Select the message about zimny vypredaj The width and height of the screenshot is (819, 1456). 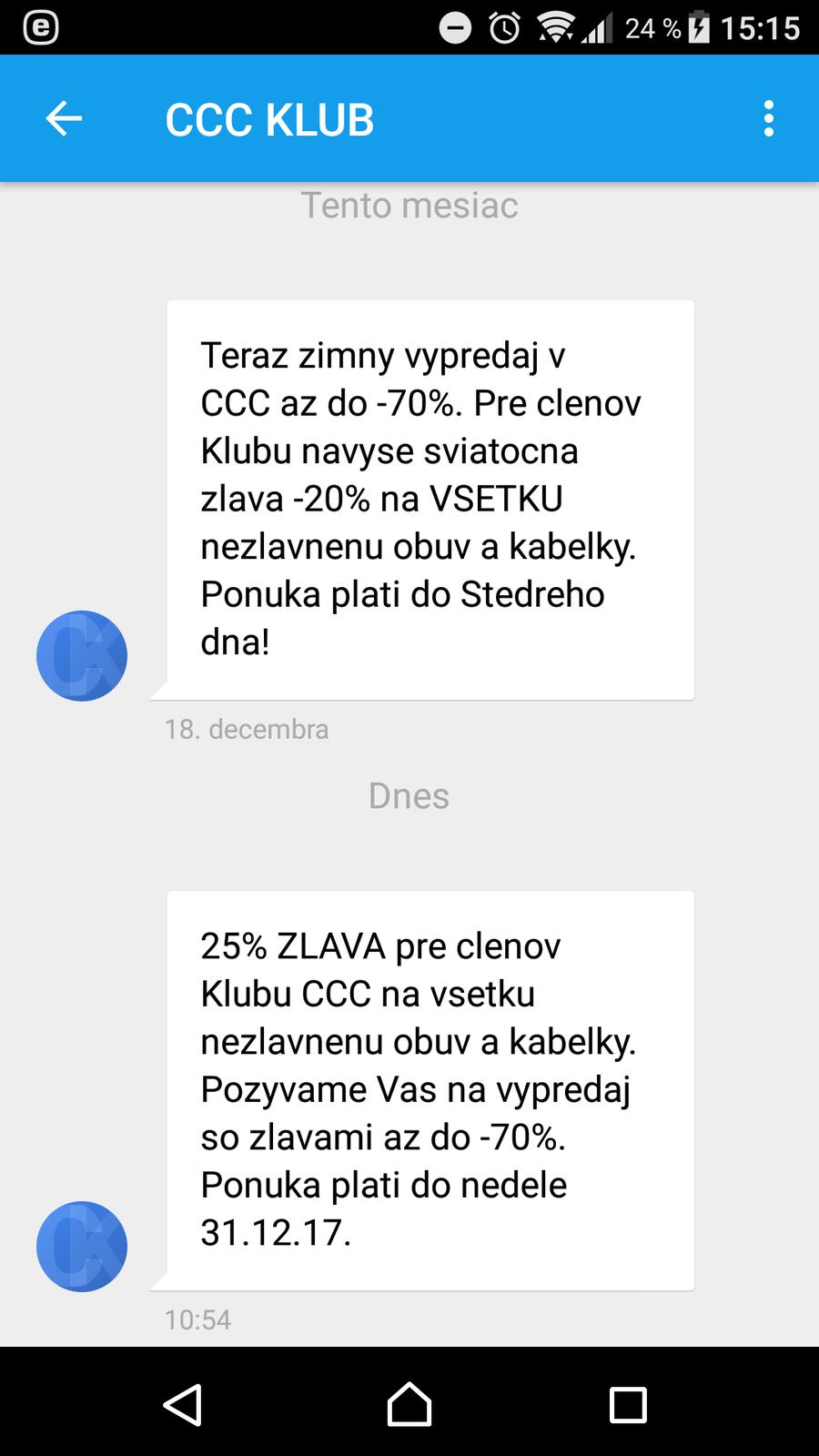coord(430,499)
